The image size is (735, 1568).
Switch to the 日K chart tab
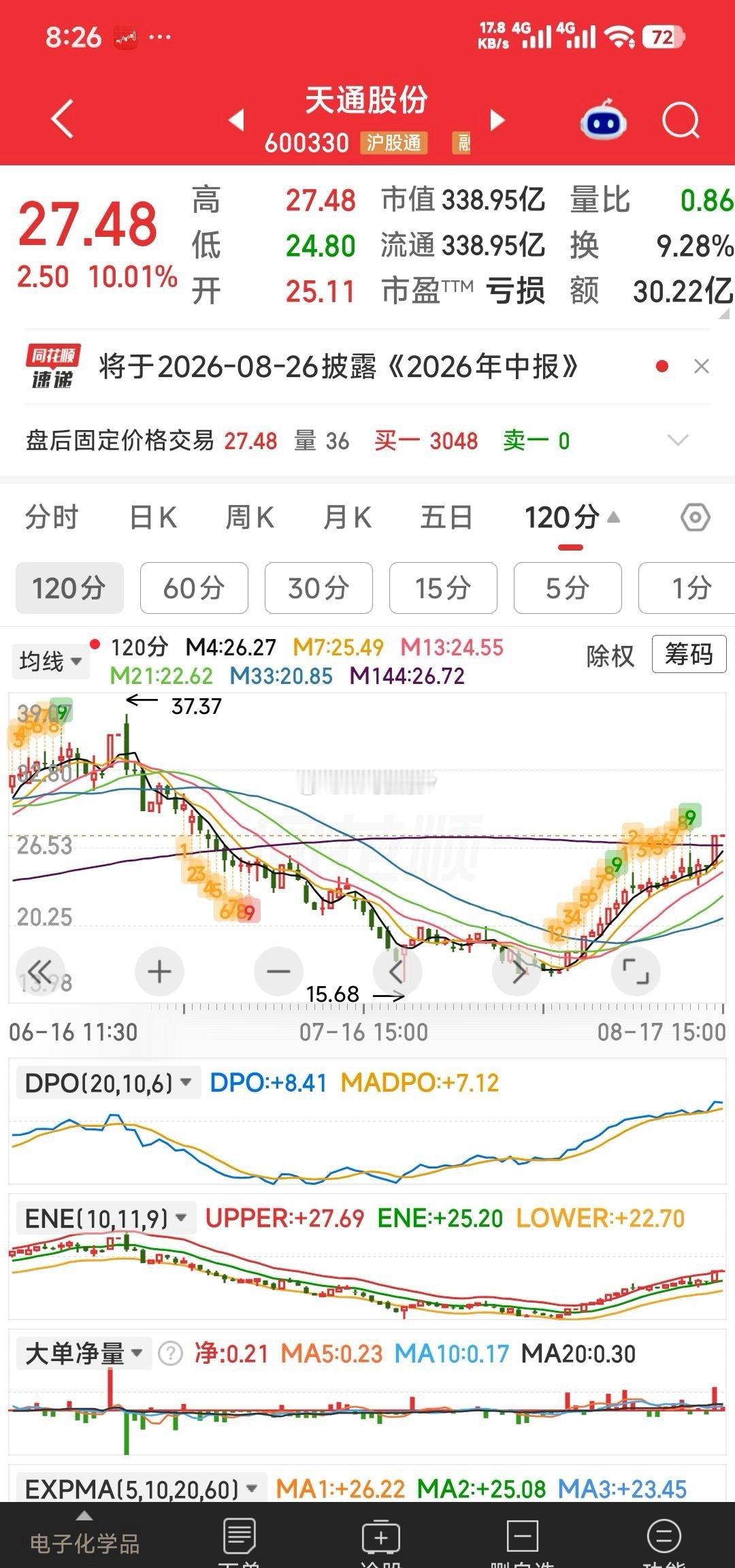(x=153, y=518)
